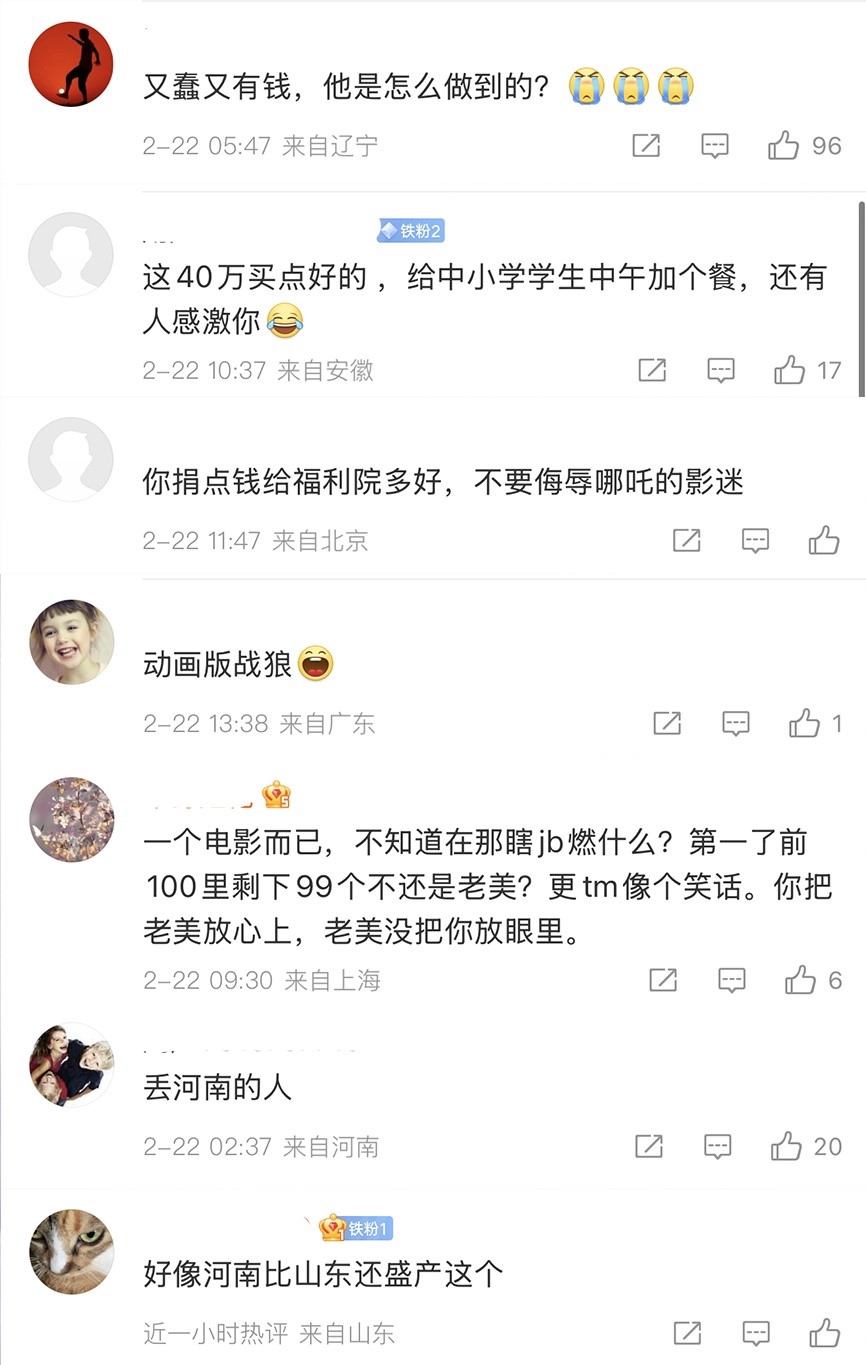Reply to the "丢河南的人" comment
The width and height of the screenshot is (866, 1365).
[x=718, y=1146]
